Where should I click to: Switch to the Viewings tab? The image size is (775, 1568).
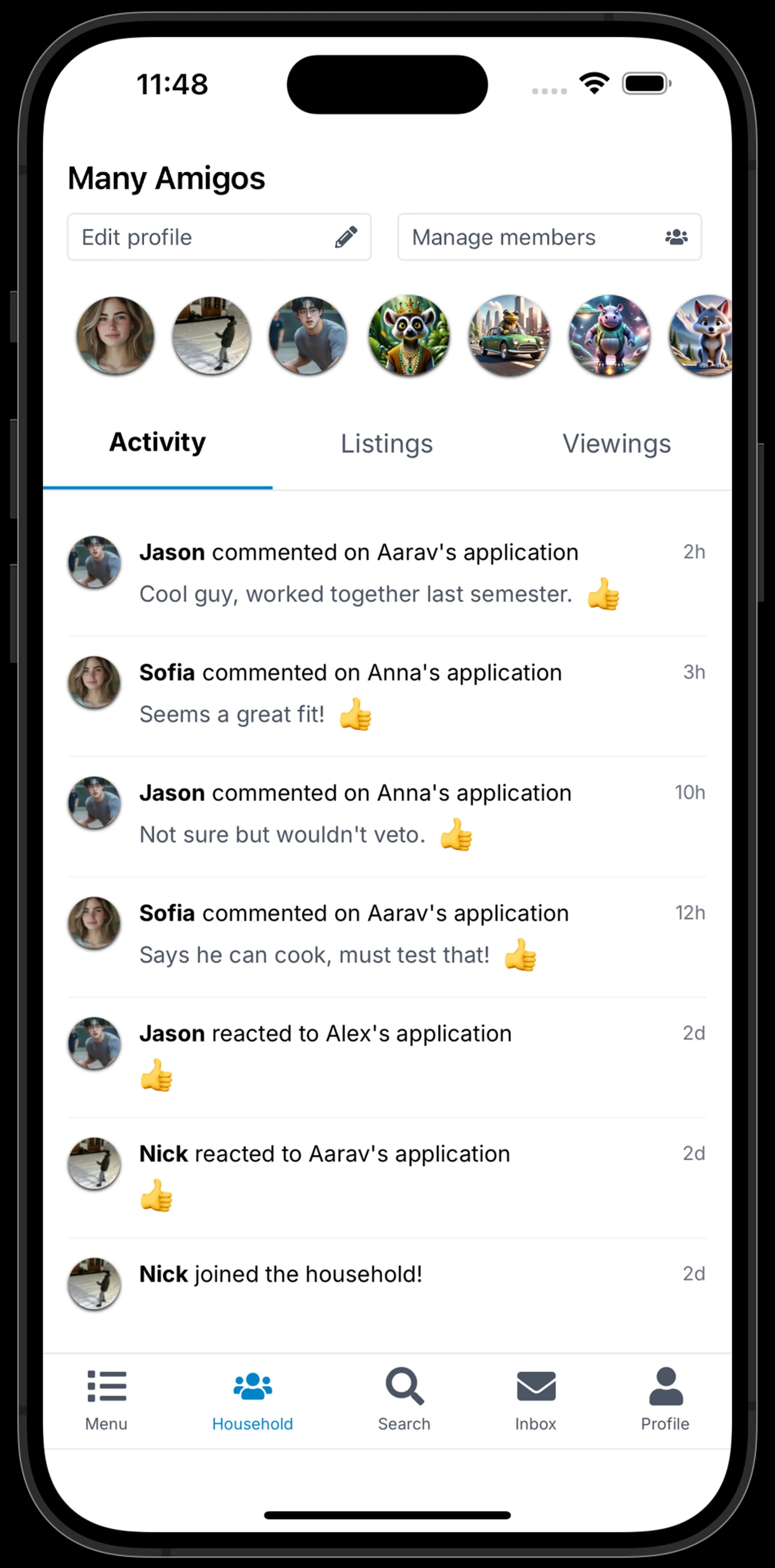[616, 444]
